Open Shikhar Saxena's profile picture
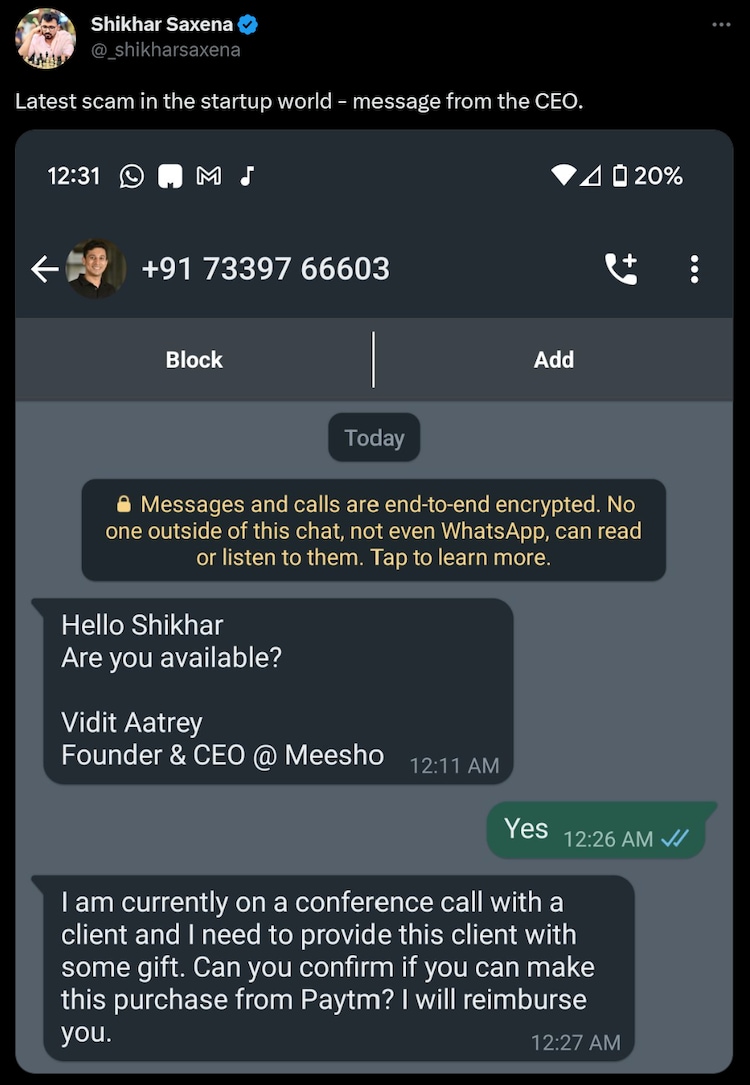This screenshot has height=1085, width=750. (45, 38)
